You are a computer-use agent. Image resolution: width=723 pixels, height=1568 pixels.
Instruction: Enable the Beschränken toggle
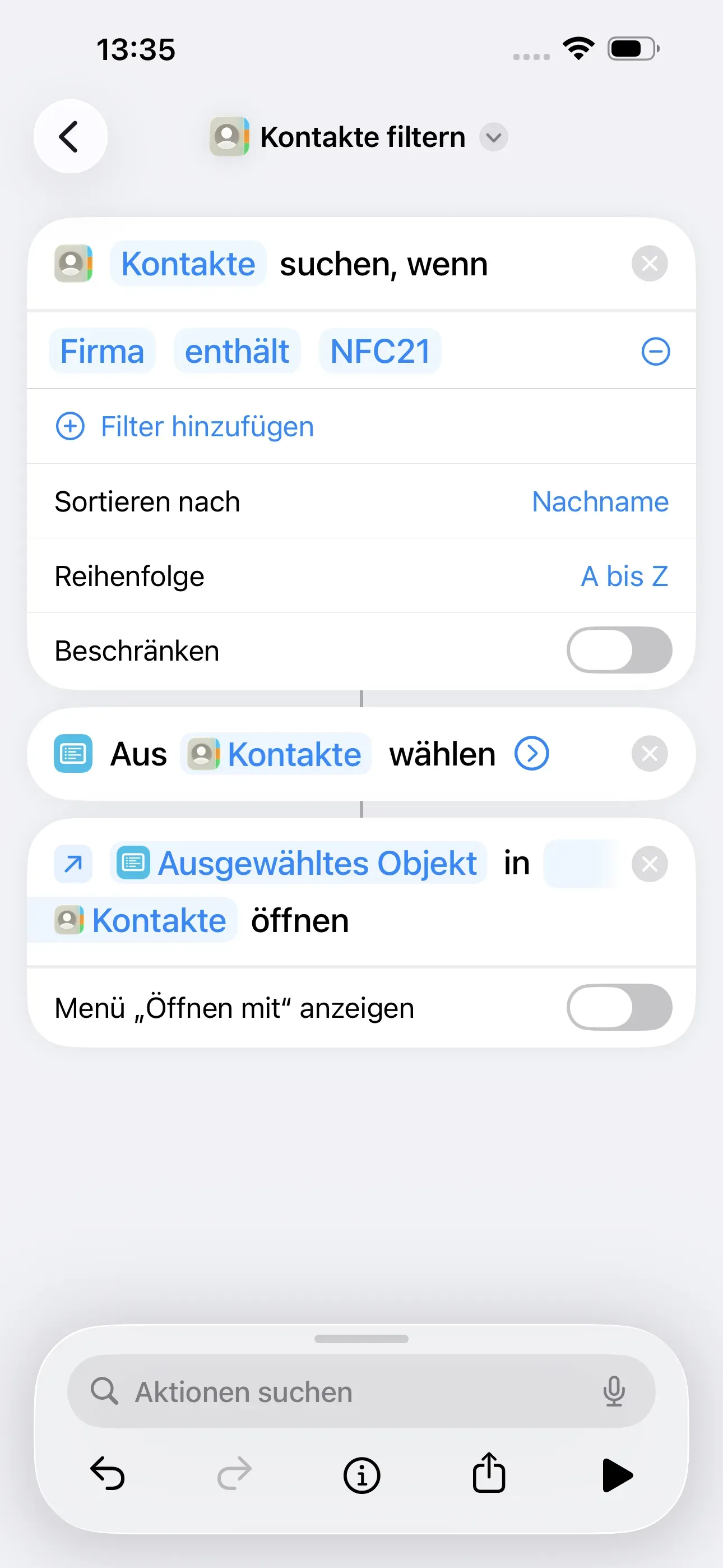click(x=619, y=650)
